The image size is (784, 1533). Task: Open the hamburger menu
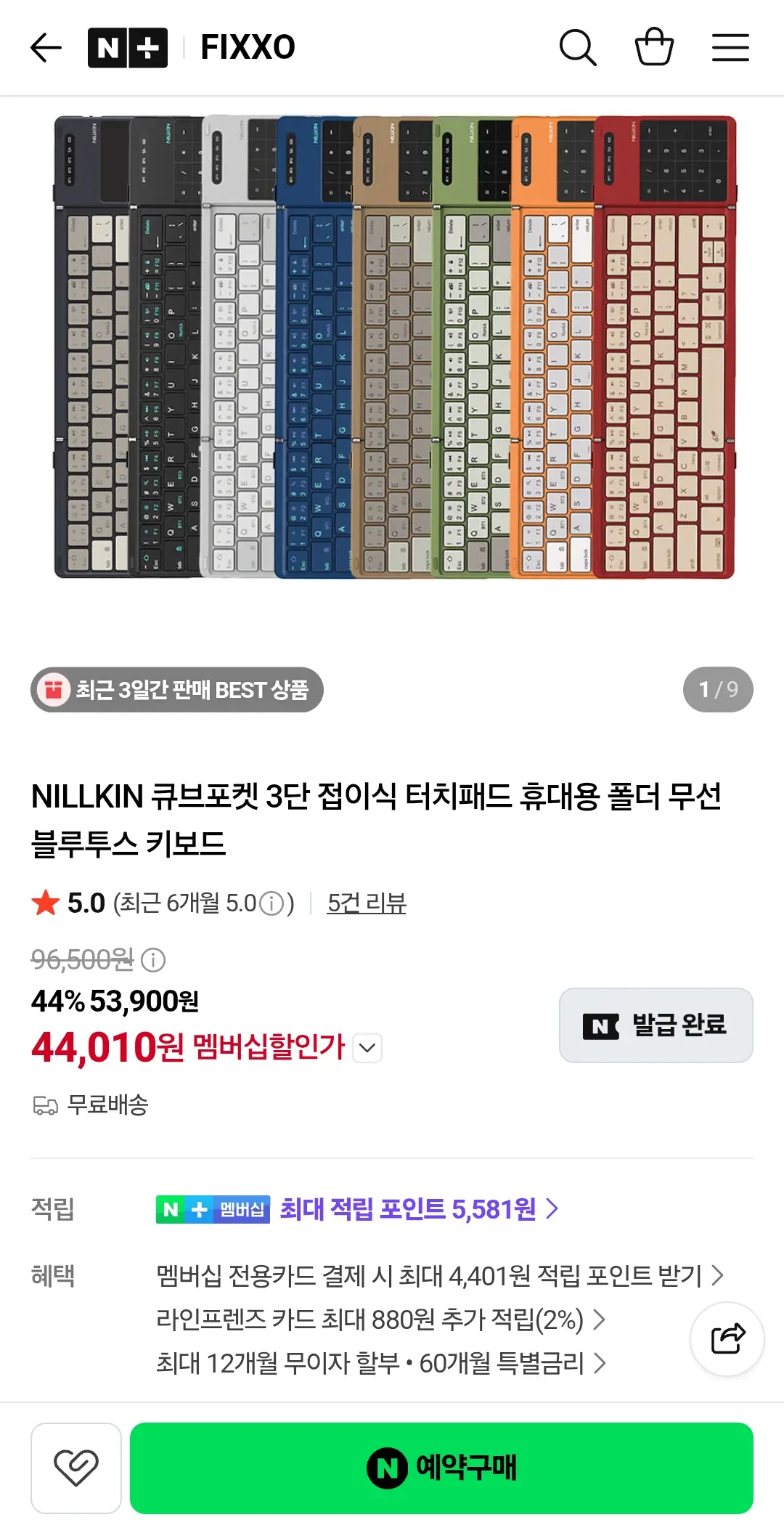click(x=730, y=48)
